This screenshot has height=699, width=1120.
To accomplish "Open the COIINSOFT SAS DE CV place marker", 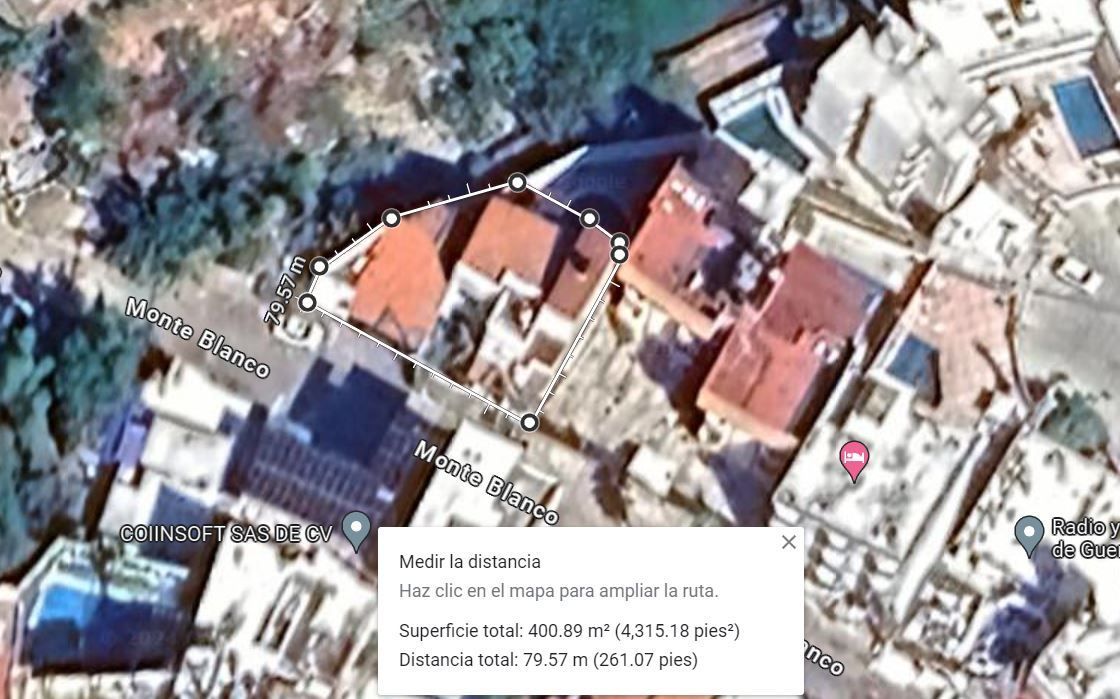I will click(x=356, y=529).
